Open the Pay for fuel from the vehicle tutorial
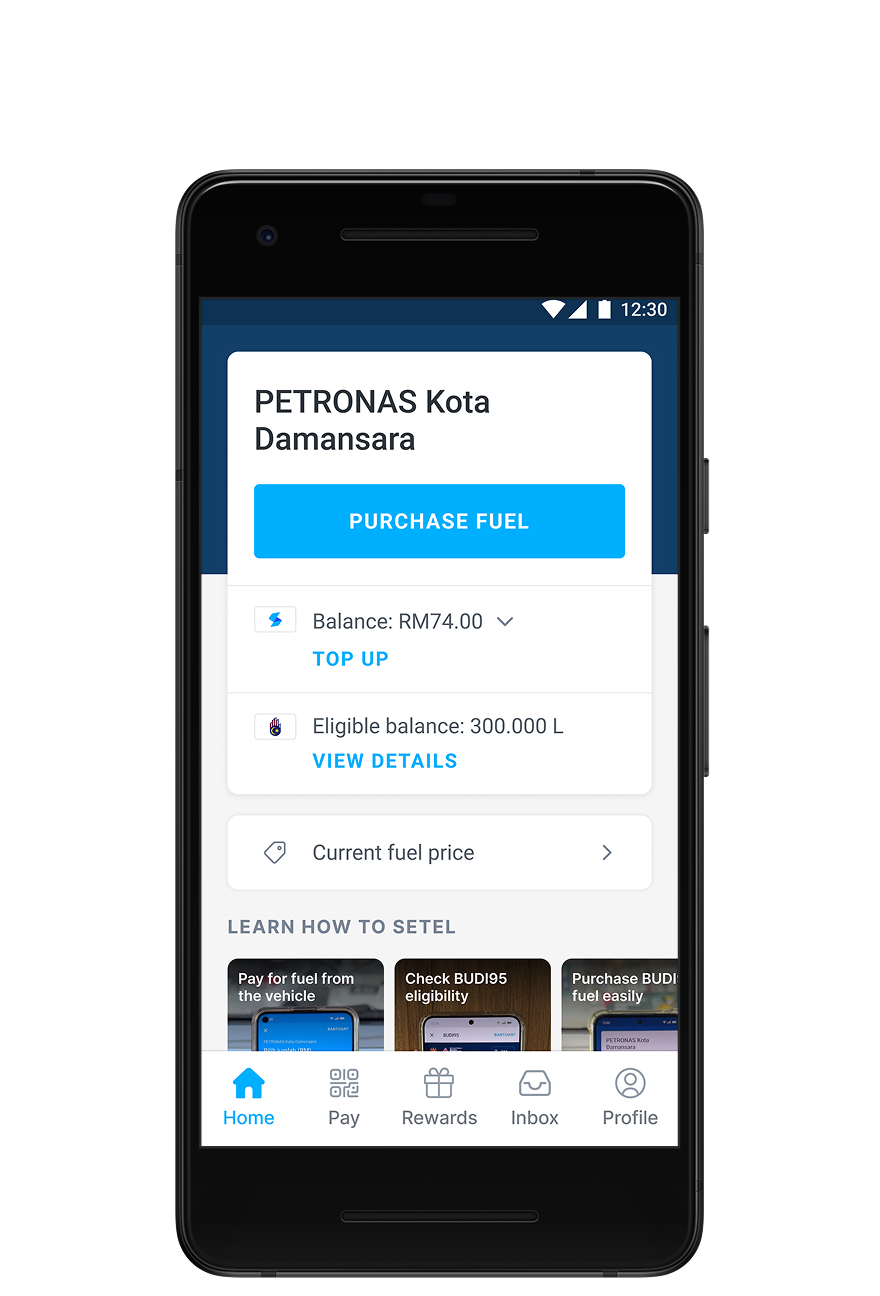Image resolution: width=880 pixels, height=1296 pixels. (x=305, y=1004)
